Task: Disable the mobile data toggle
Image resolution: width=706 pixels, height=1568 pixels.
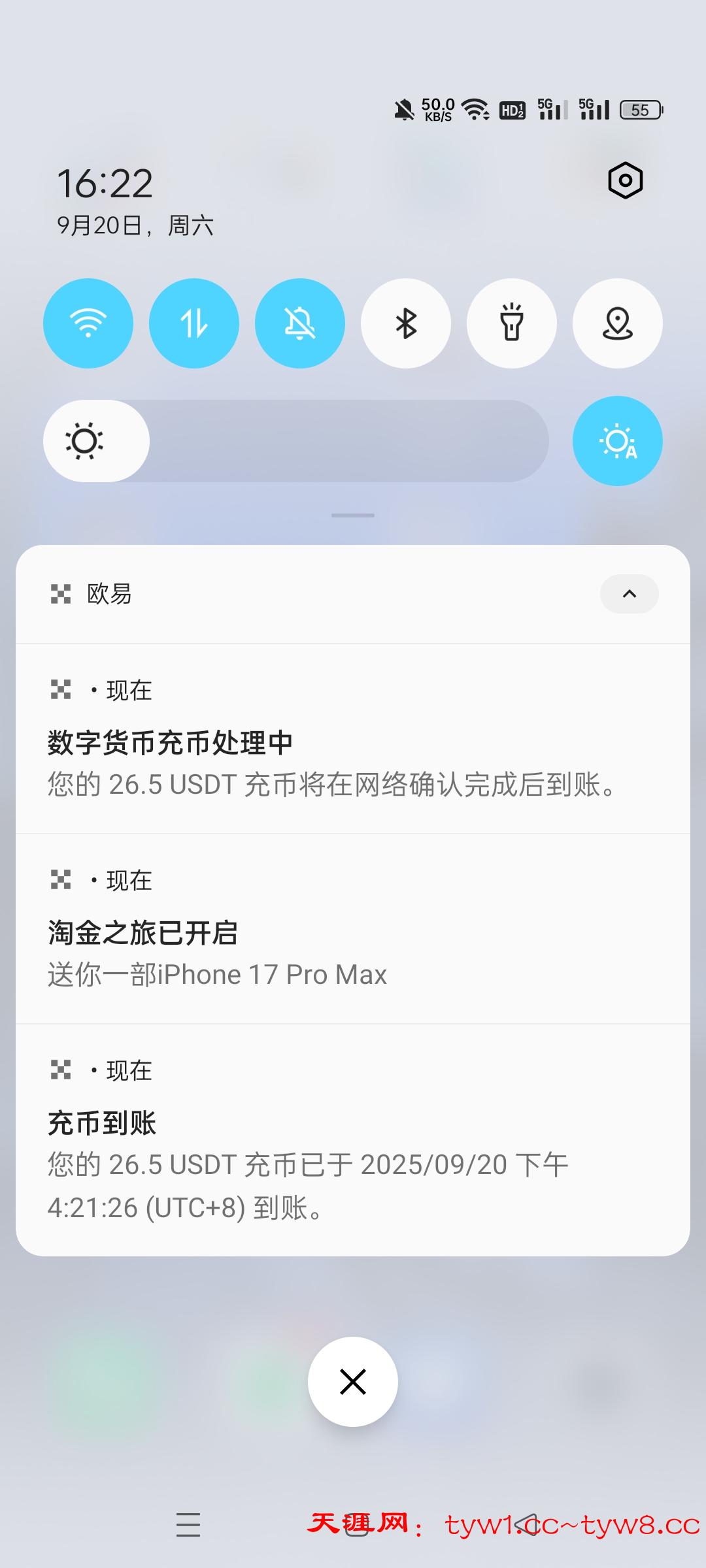Action: pyautogui.click(x=194, y=323)
